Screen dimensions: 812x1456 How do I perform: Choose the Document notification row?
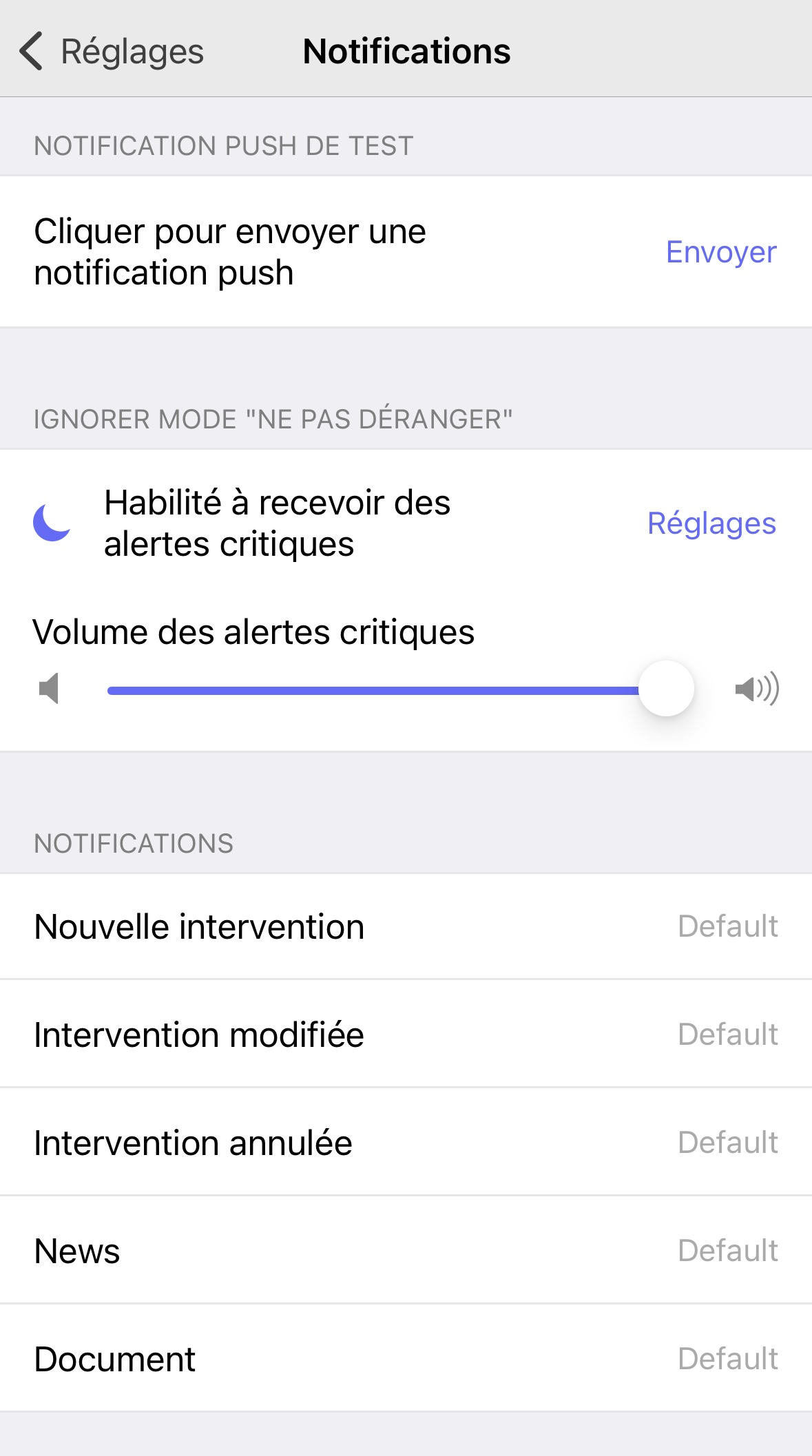tap(406, 1359)
